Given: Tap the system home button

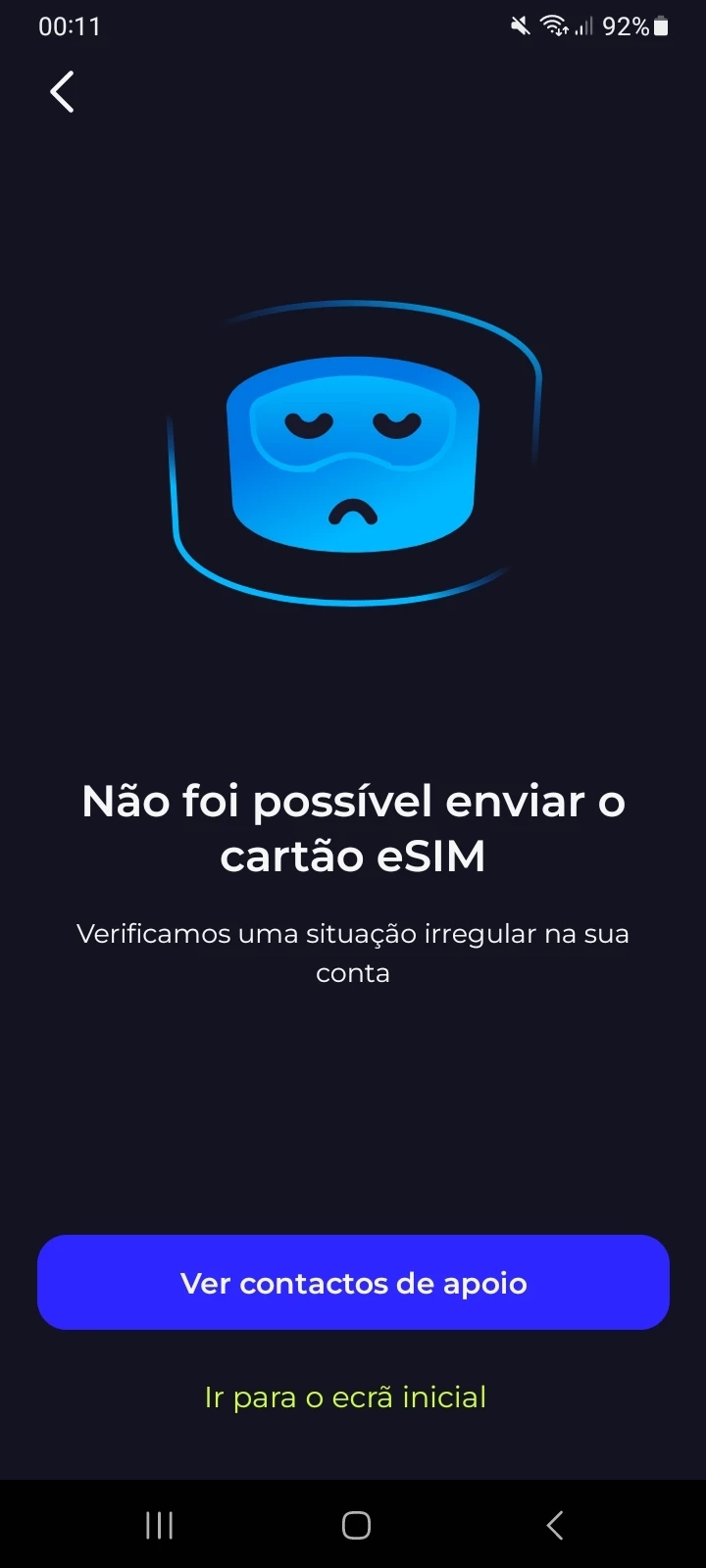Looking at the screenshot, I should click(355, 1525).
